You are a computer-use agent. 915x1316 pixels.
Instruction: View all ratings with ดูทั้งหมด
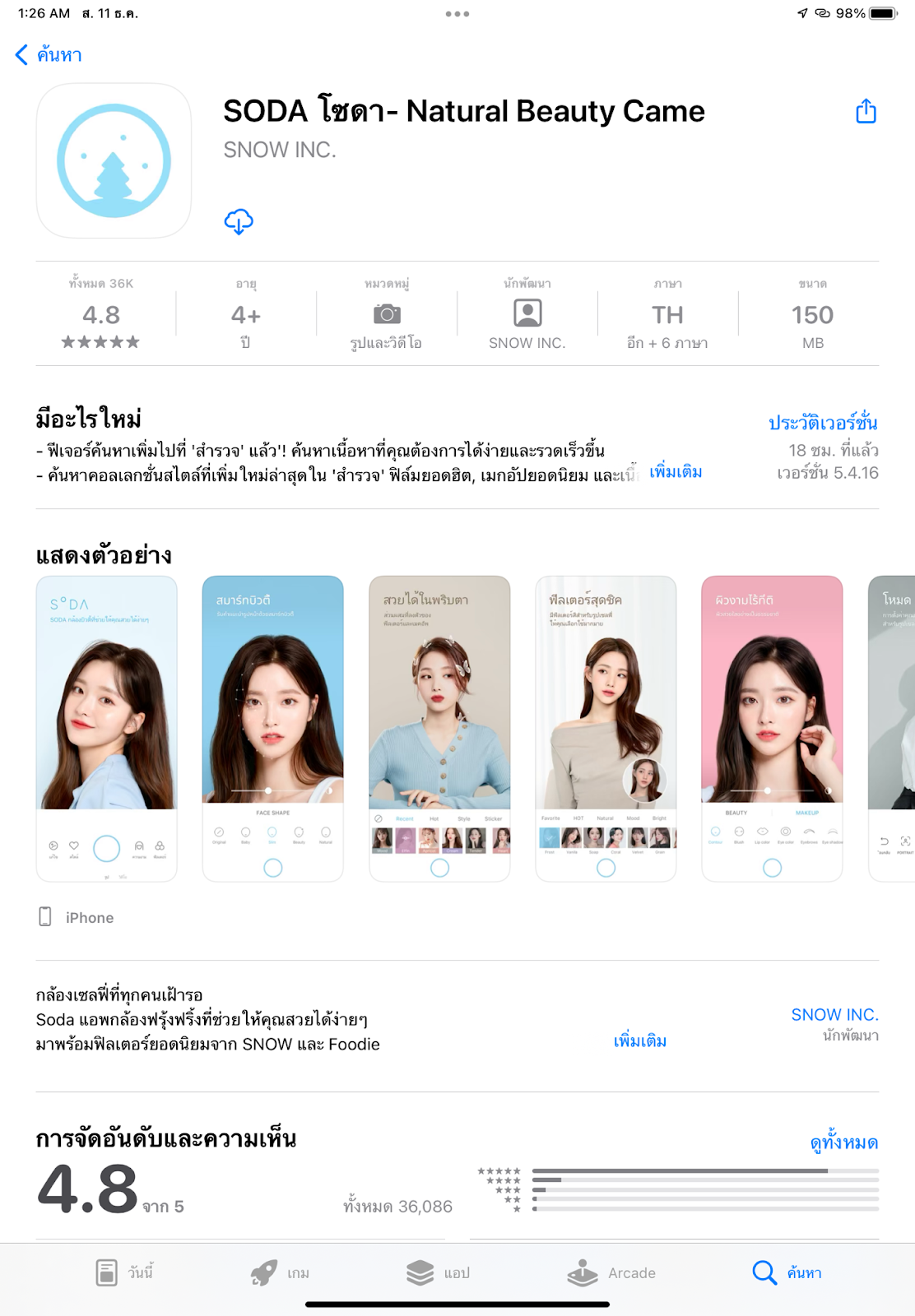(843, 1142)
